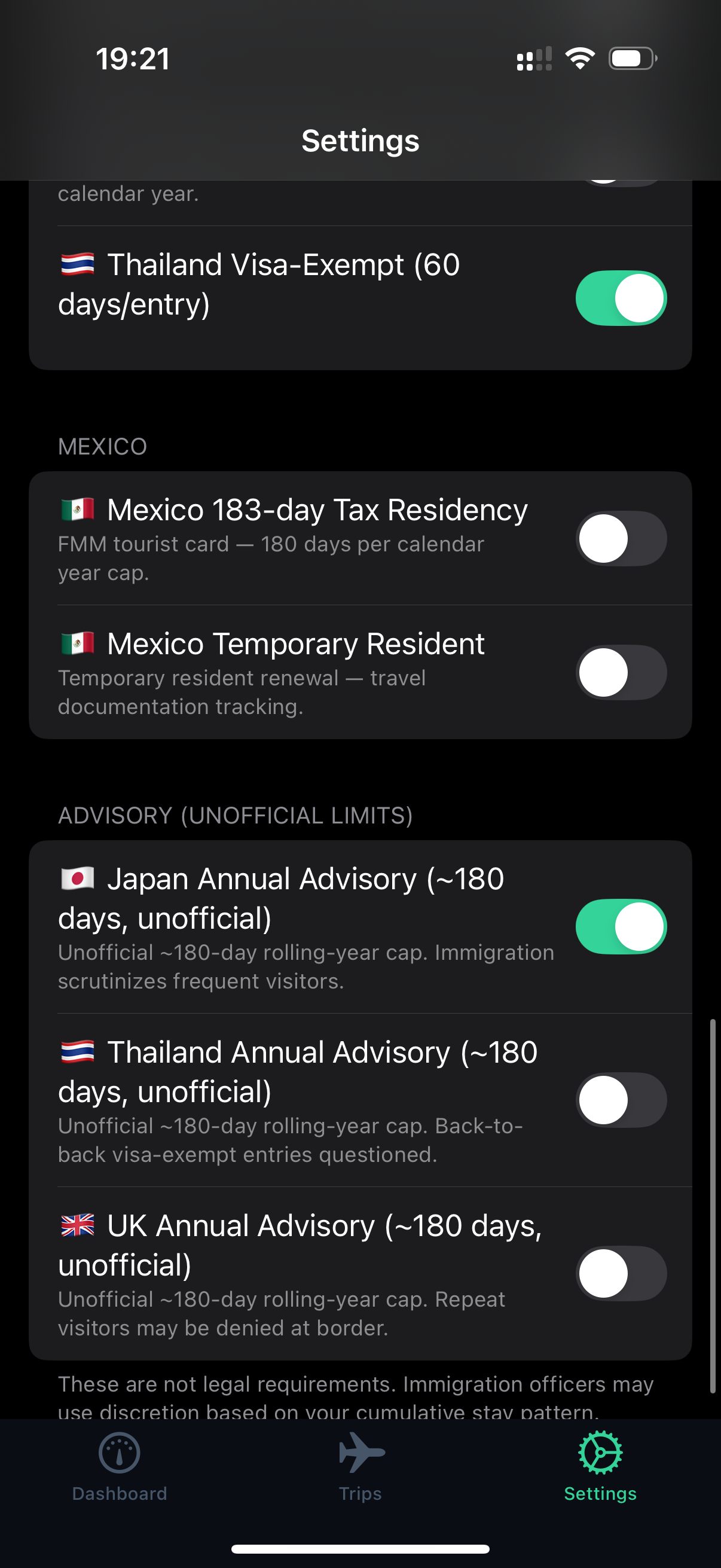This screenshot has height=1568, width=721.
Task: Disable the Thailand Visa-Exempt toggle
Action: (x=620, y=298)
